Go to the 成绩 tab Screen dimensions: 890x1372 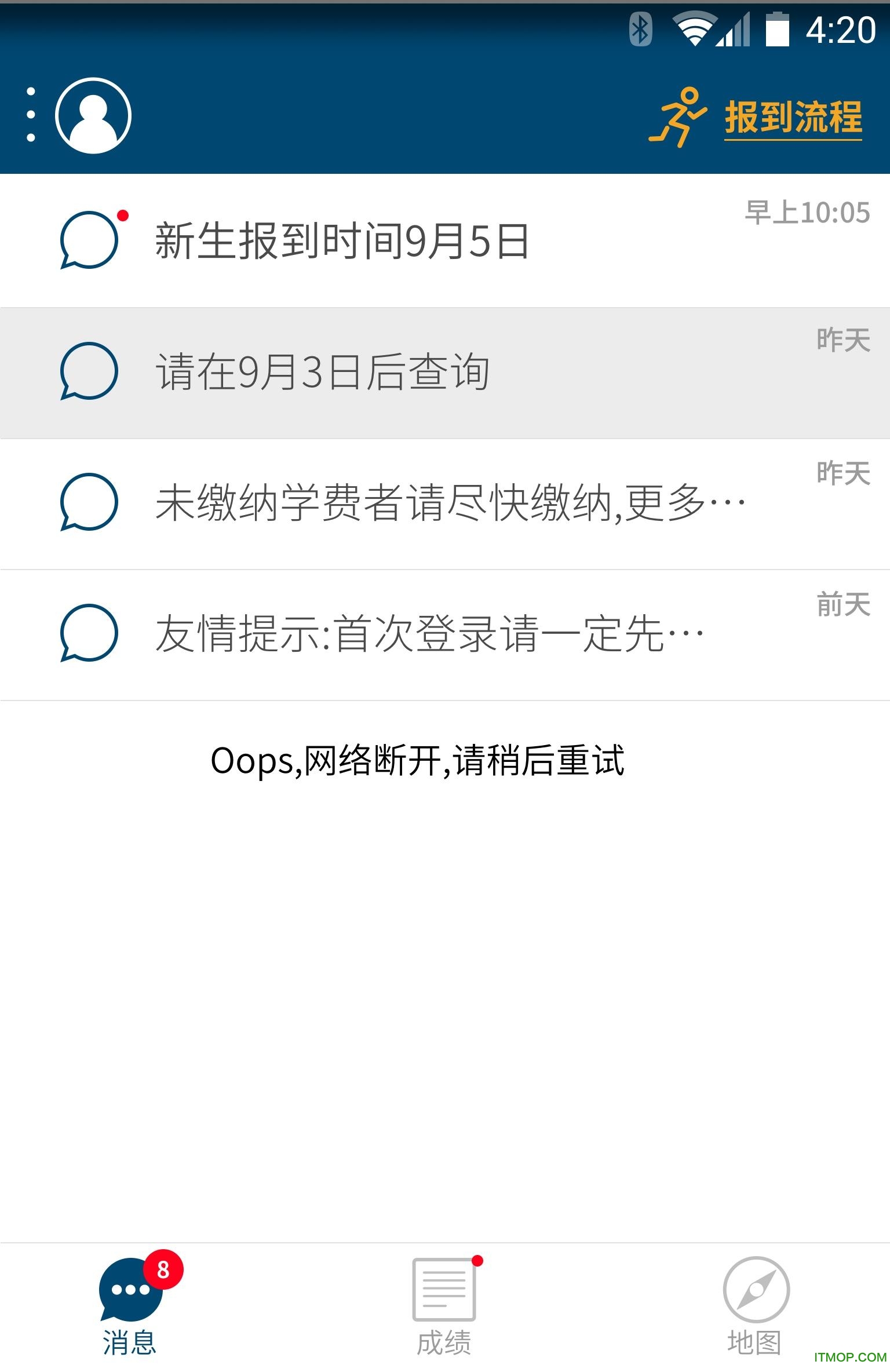tap(444, 1304)
